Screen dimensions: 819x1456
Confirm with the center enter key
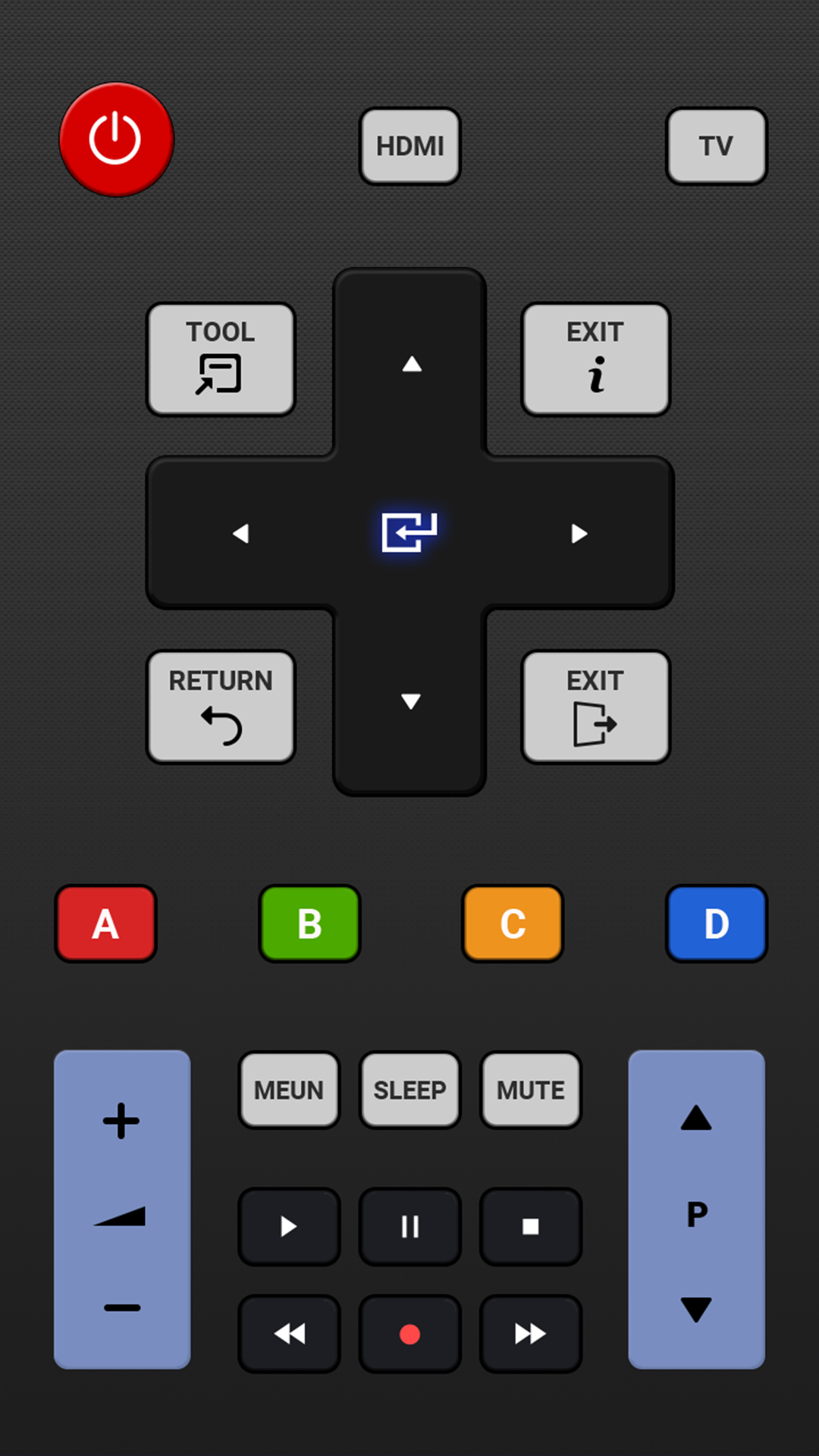[409, 532]
